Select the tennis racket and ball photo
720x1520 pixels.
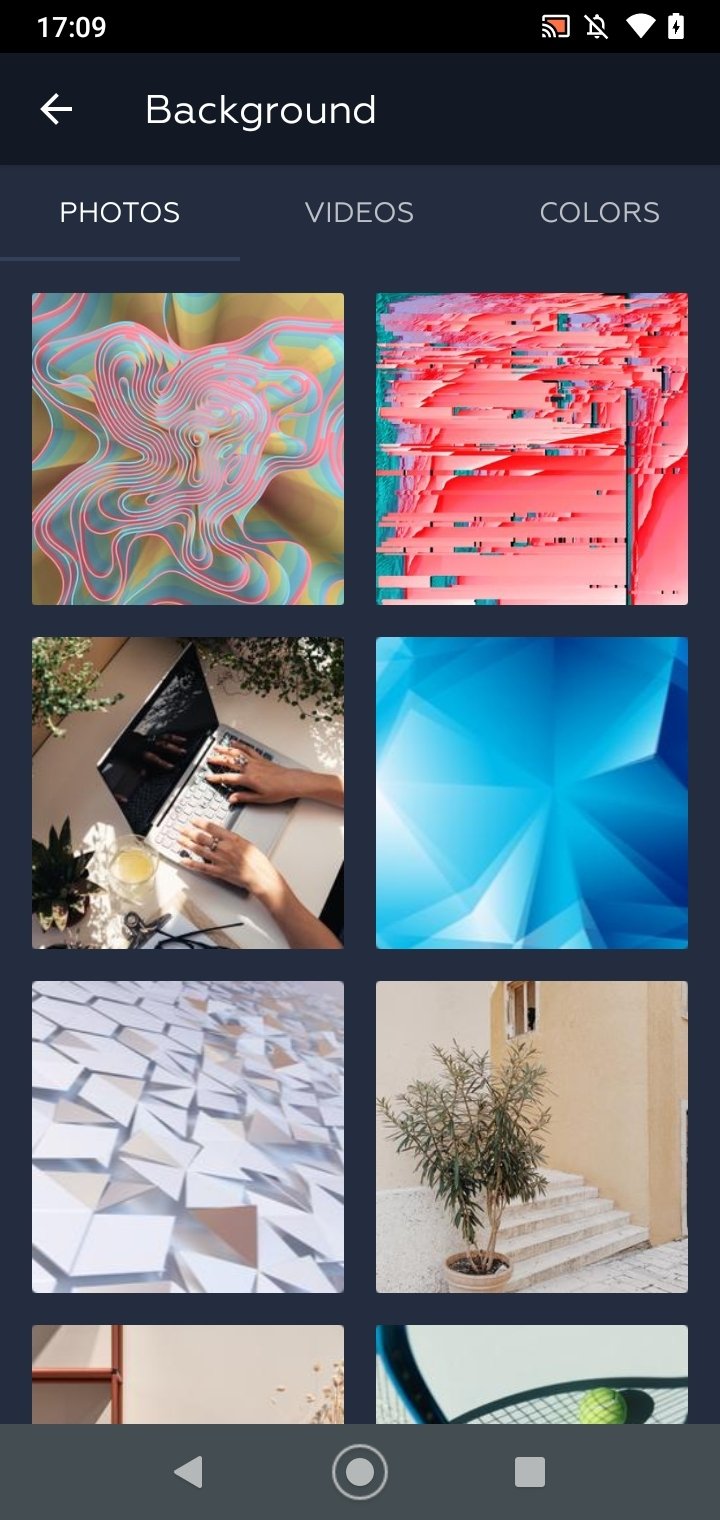coord(532,1374)
